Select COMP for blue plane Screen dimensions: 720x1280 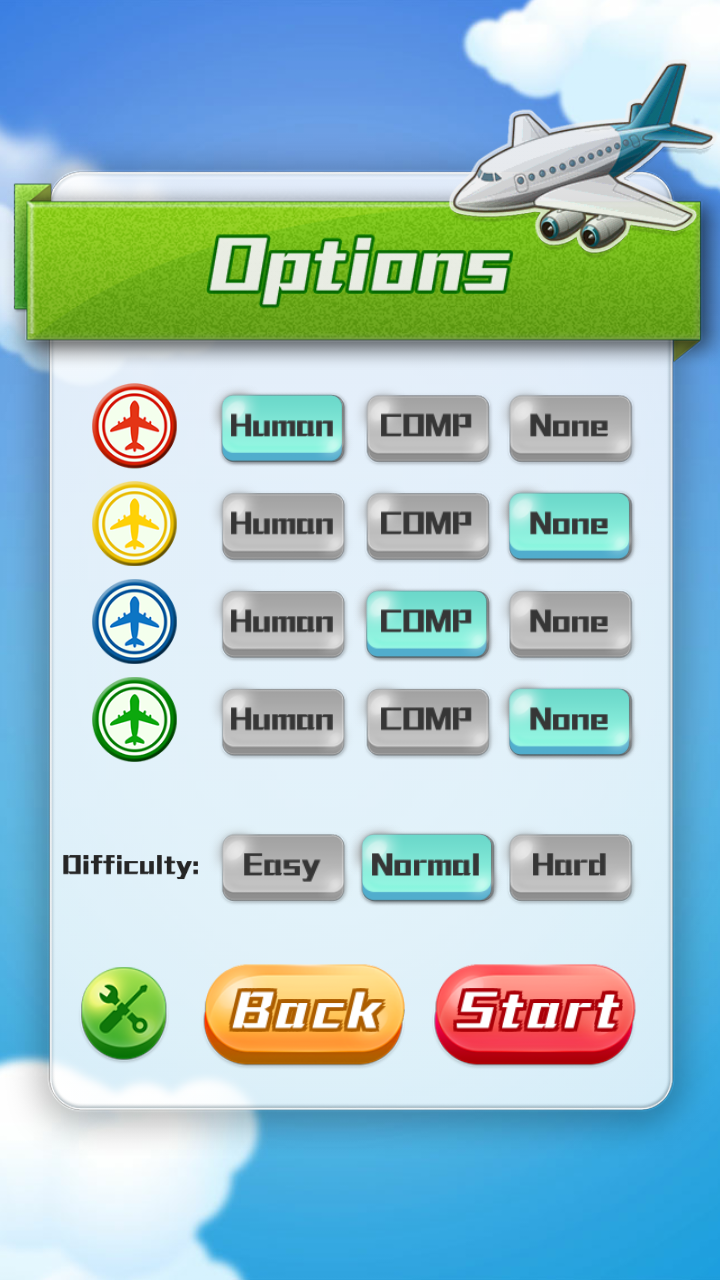427,622
